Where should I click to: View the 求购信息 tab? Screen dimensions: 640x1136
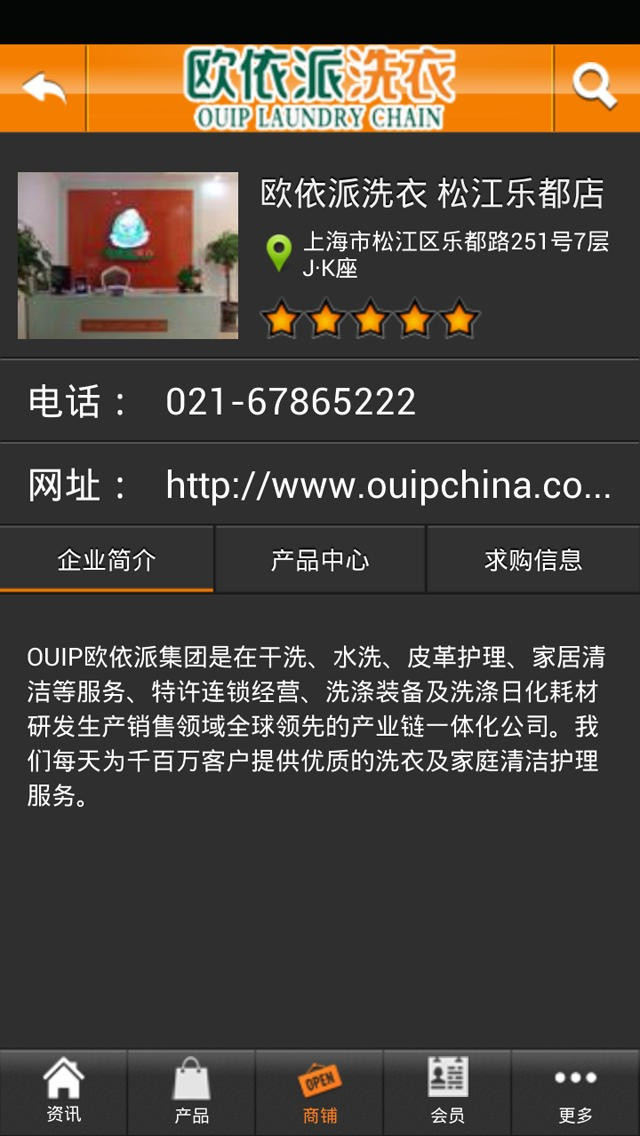click(x=533, y=560)
